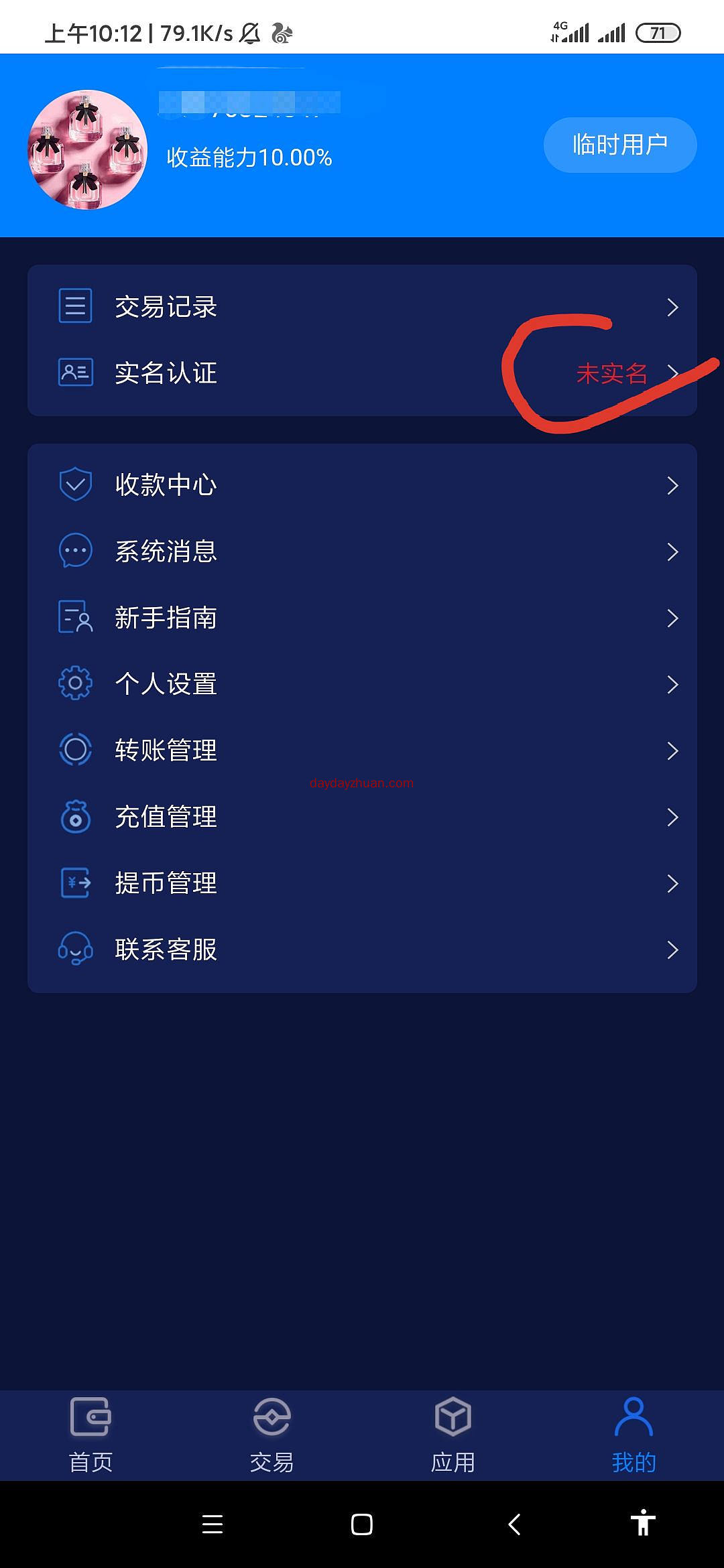The image size is (724, 1568).
Task: Expand 实名认证 row chevron
Action: (674, 373)
